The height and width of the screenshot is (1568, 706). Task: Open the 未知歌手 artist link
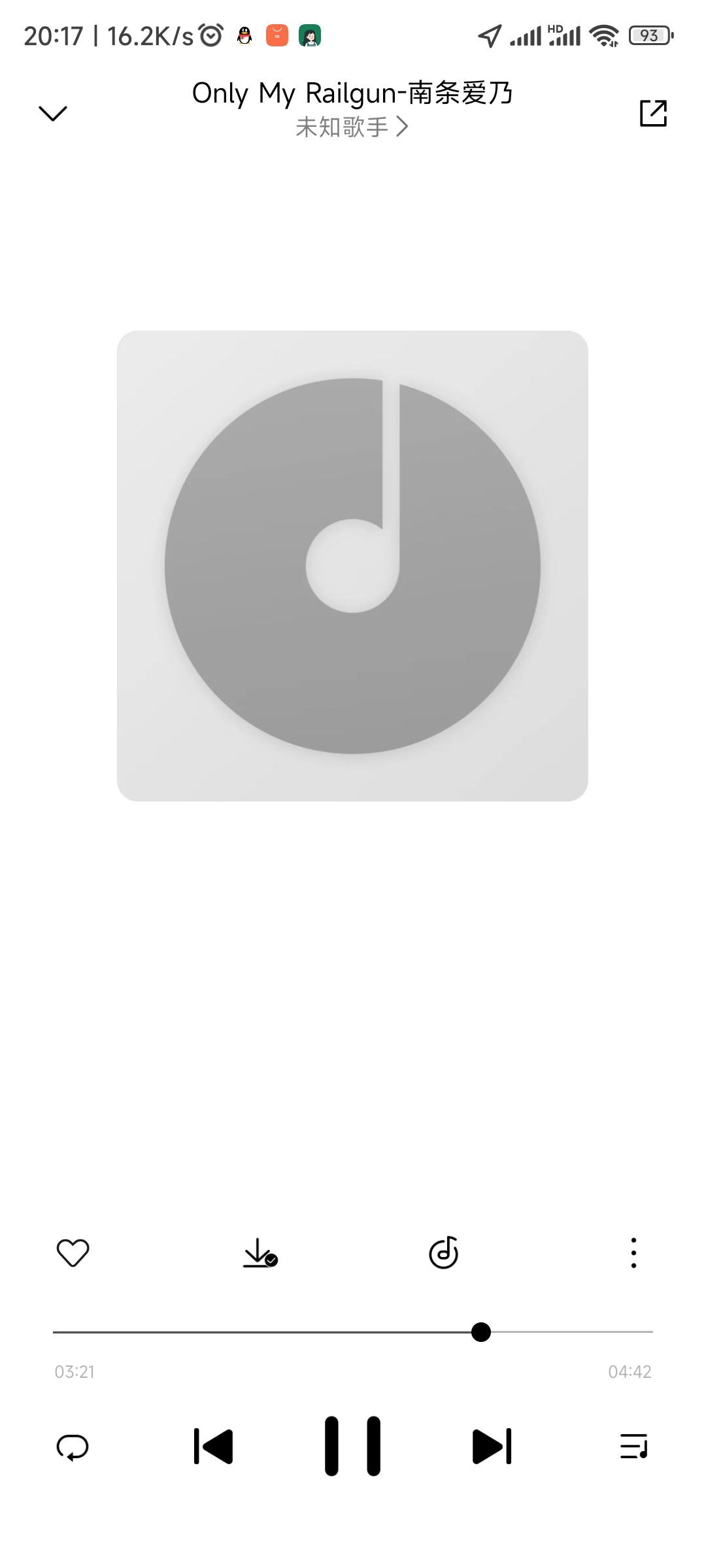pyautogui.click(x=352, y=127)
